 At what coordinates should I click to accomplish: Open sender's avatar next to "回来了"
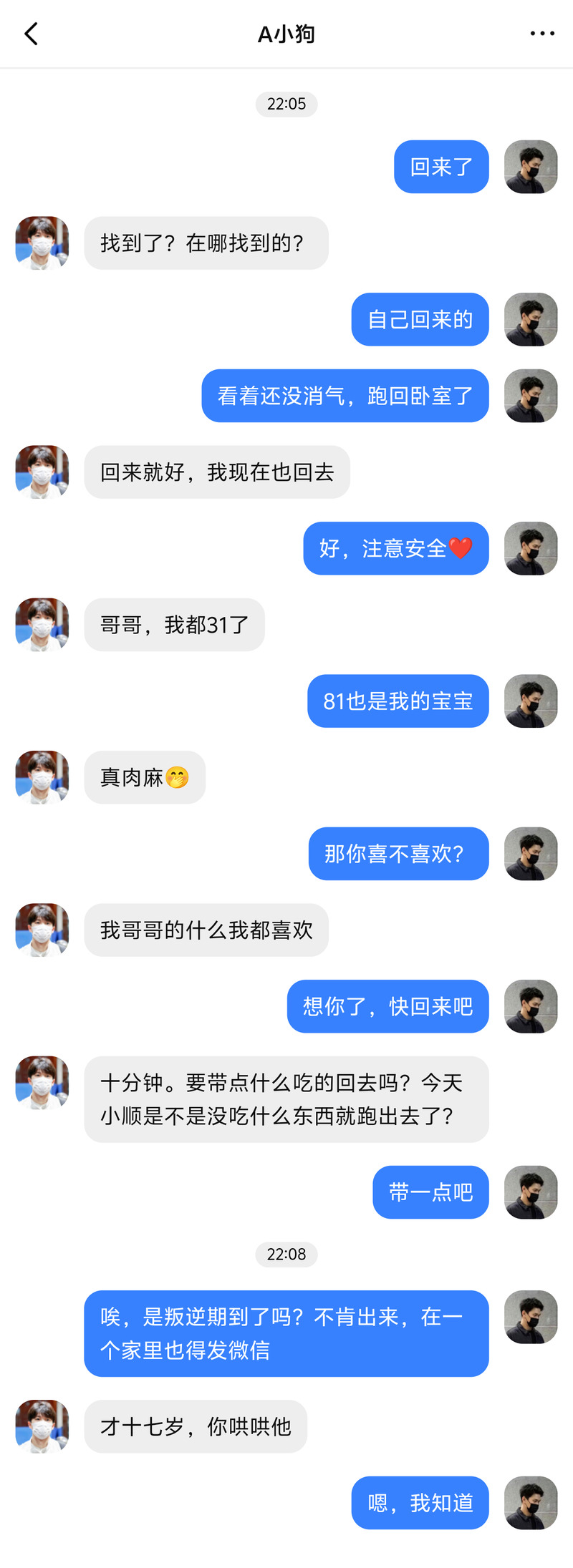[531, 167]
